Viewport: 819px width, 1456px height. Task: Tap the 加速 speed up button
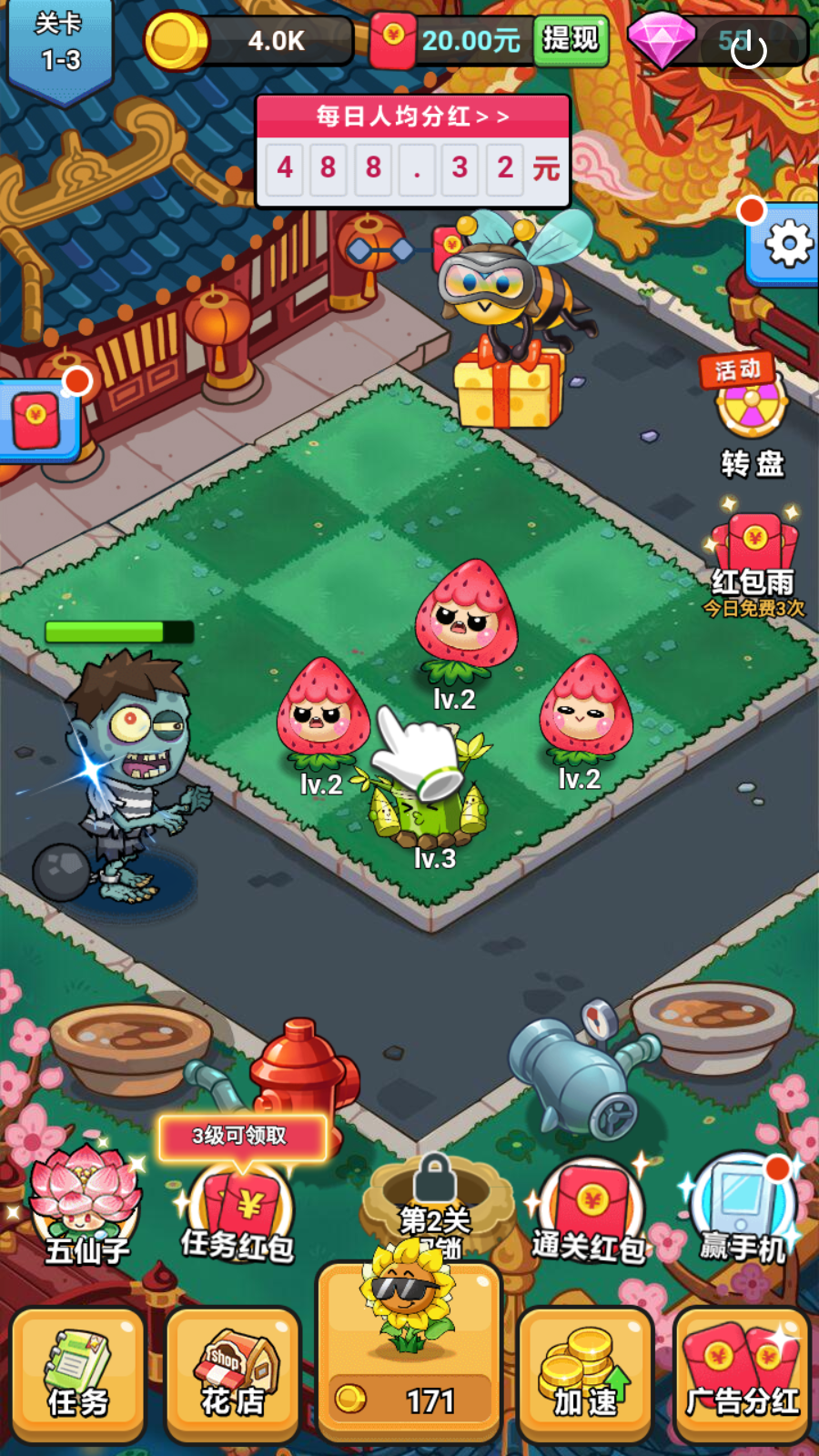click(x=586, y=1374)
